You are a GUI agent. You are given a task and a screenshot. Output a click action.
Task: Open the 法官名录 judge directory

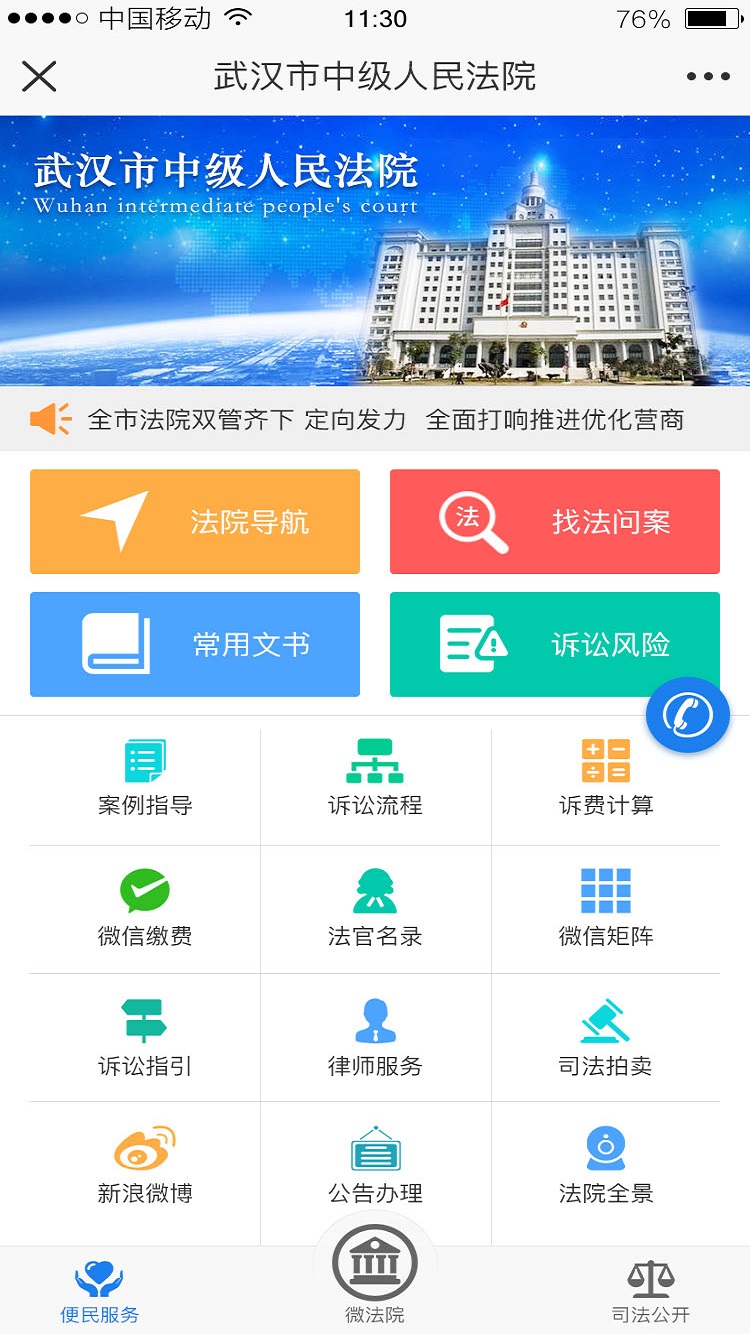375,909
